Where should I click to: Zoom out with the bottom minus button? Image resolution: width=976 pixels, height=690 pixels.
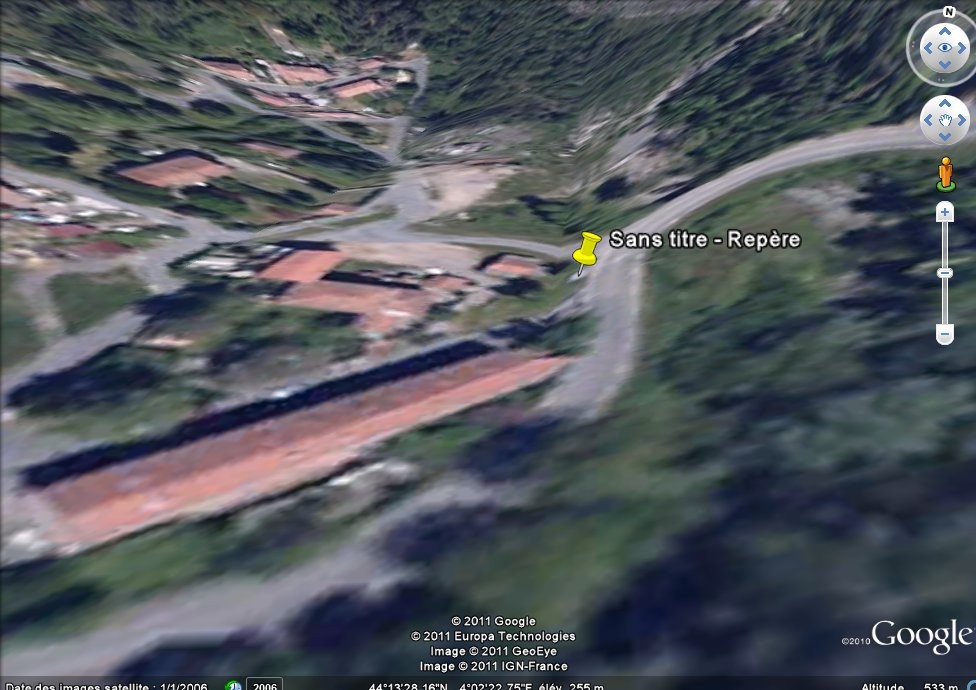[x=944, y=333]
